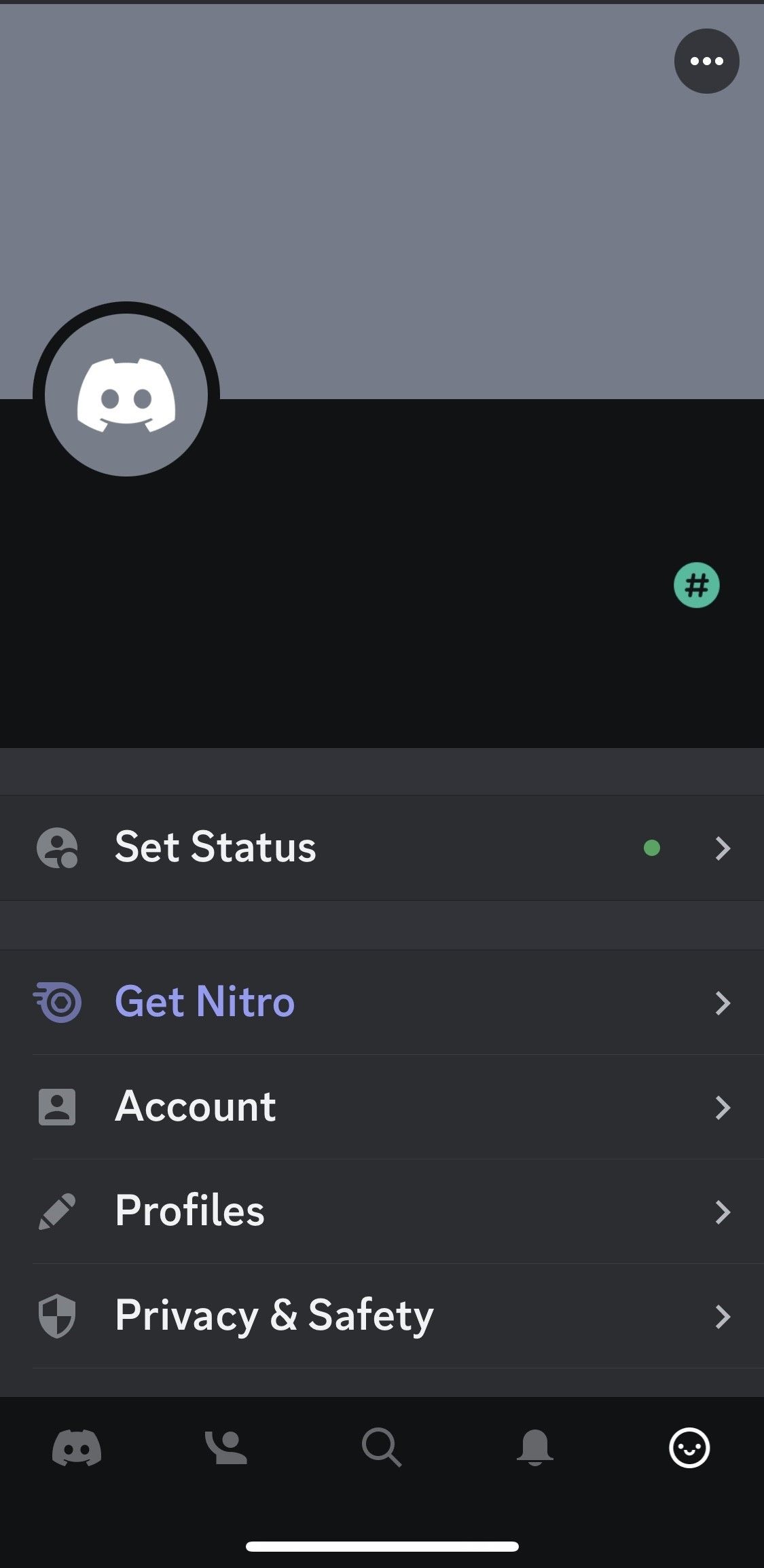Open the Servers tab using the Discord icon
The width and height of the screenshot is (764, 1568).
tap(76, 1446)
